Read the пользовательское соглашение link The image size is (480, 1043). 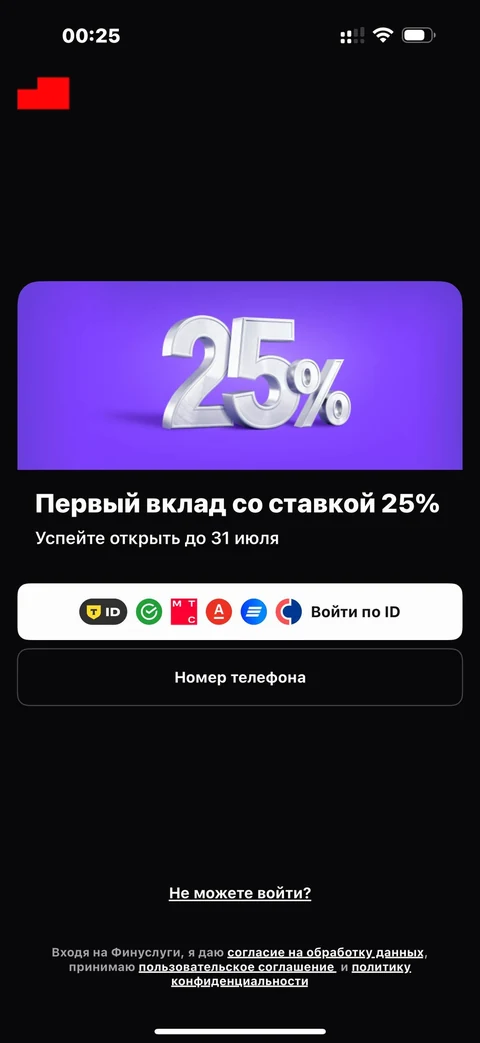point(236,967)
